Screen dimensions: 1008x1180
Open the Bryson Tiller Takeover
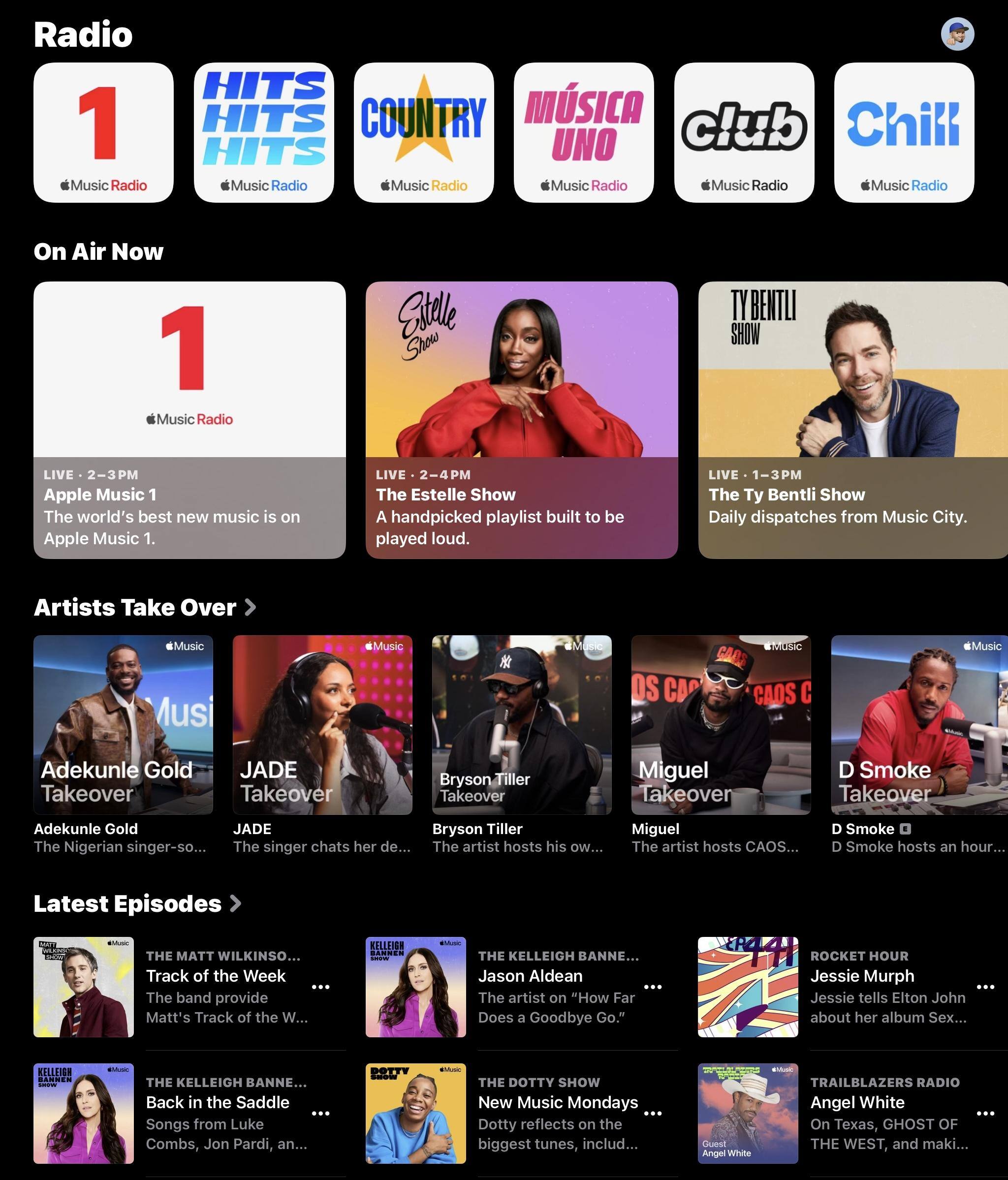[x=522, y=724]
